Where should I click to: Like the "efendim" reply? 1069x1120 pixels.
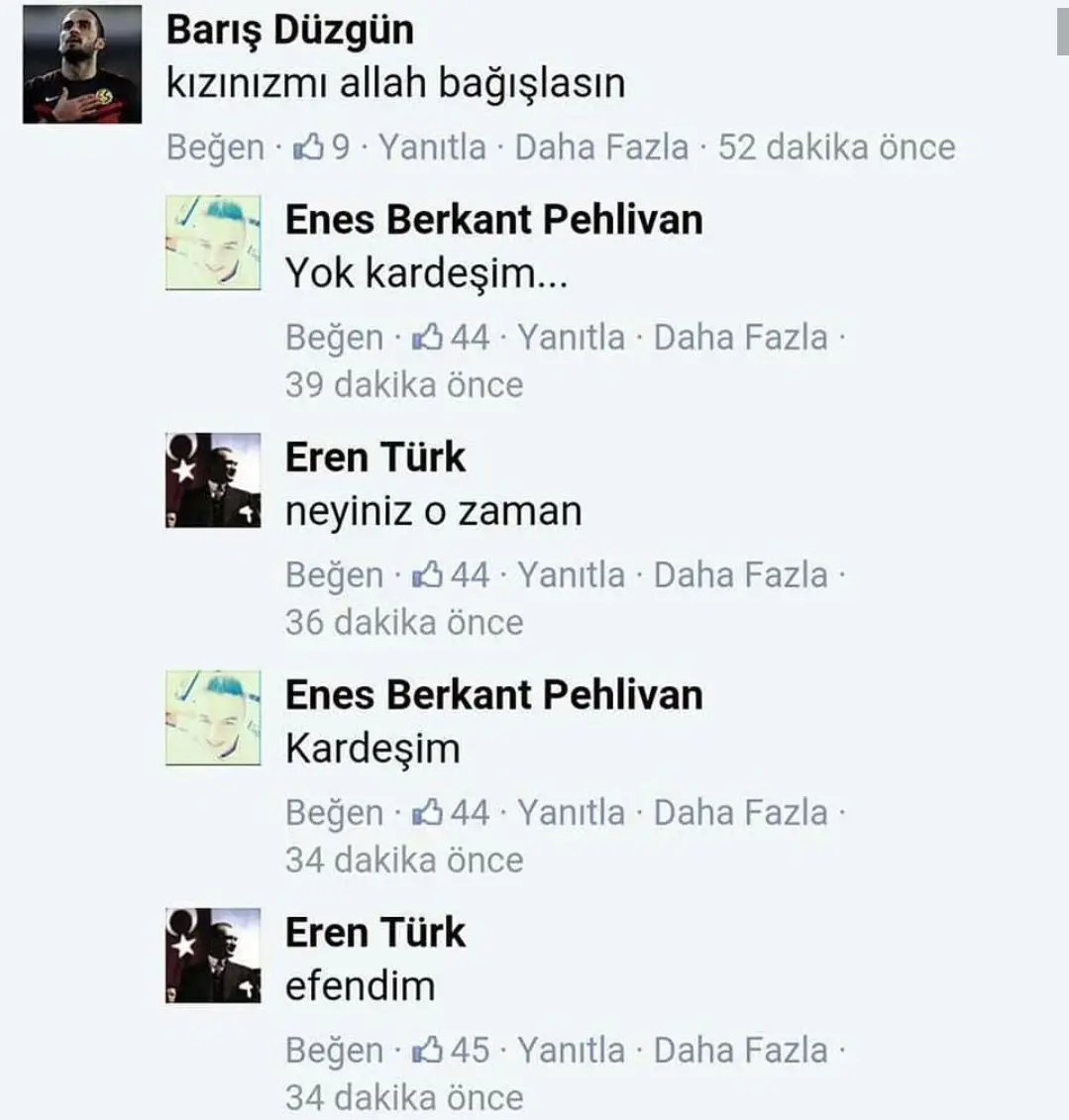click(334, 1051)
